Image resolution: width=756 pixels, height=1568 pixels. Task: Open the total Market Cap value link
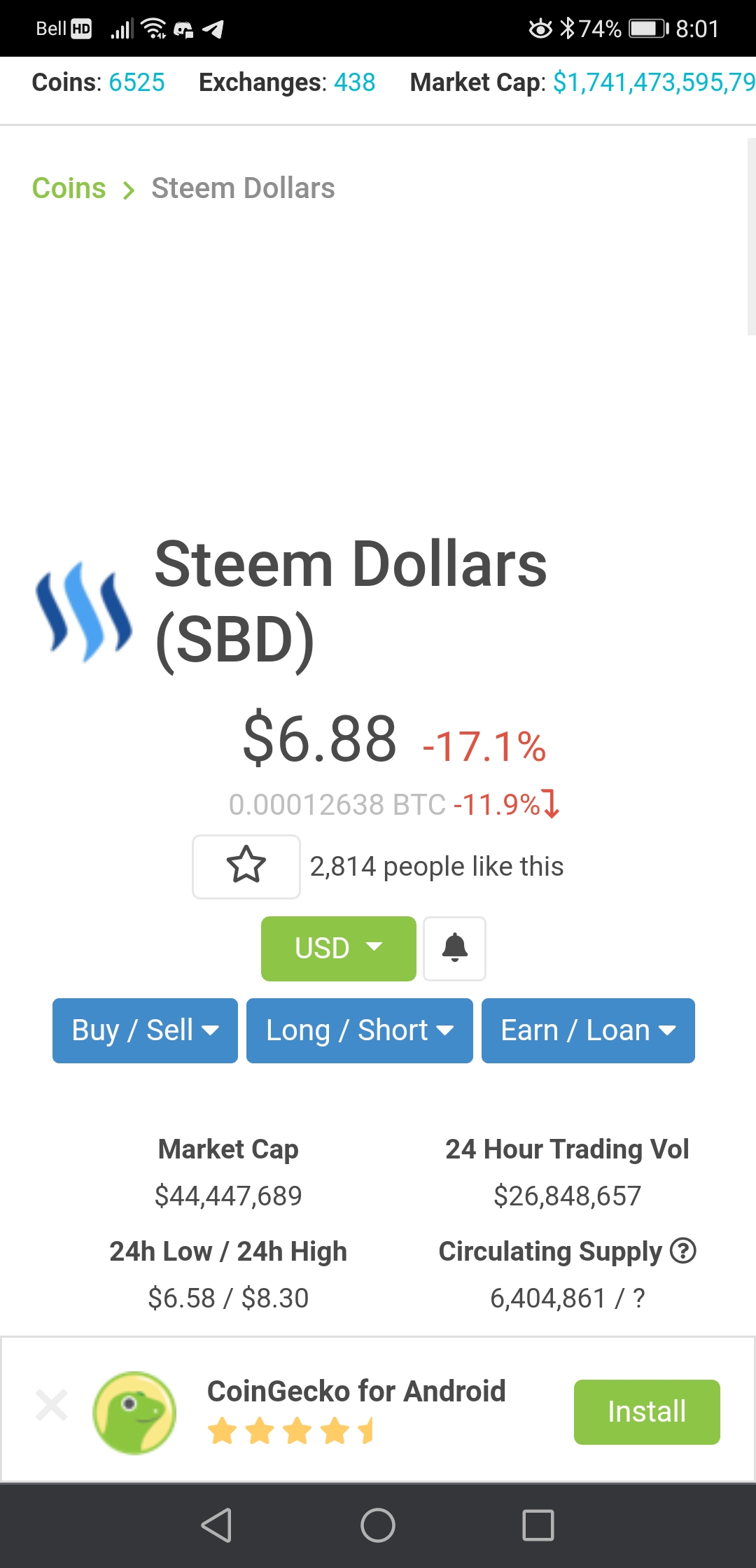pos(654,83)
